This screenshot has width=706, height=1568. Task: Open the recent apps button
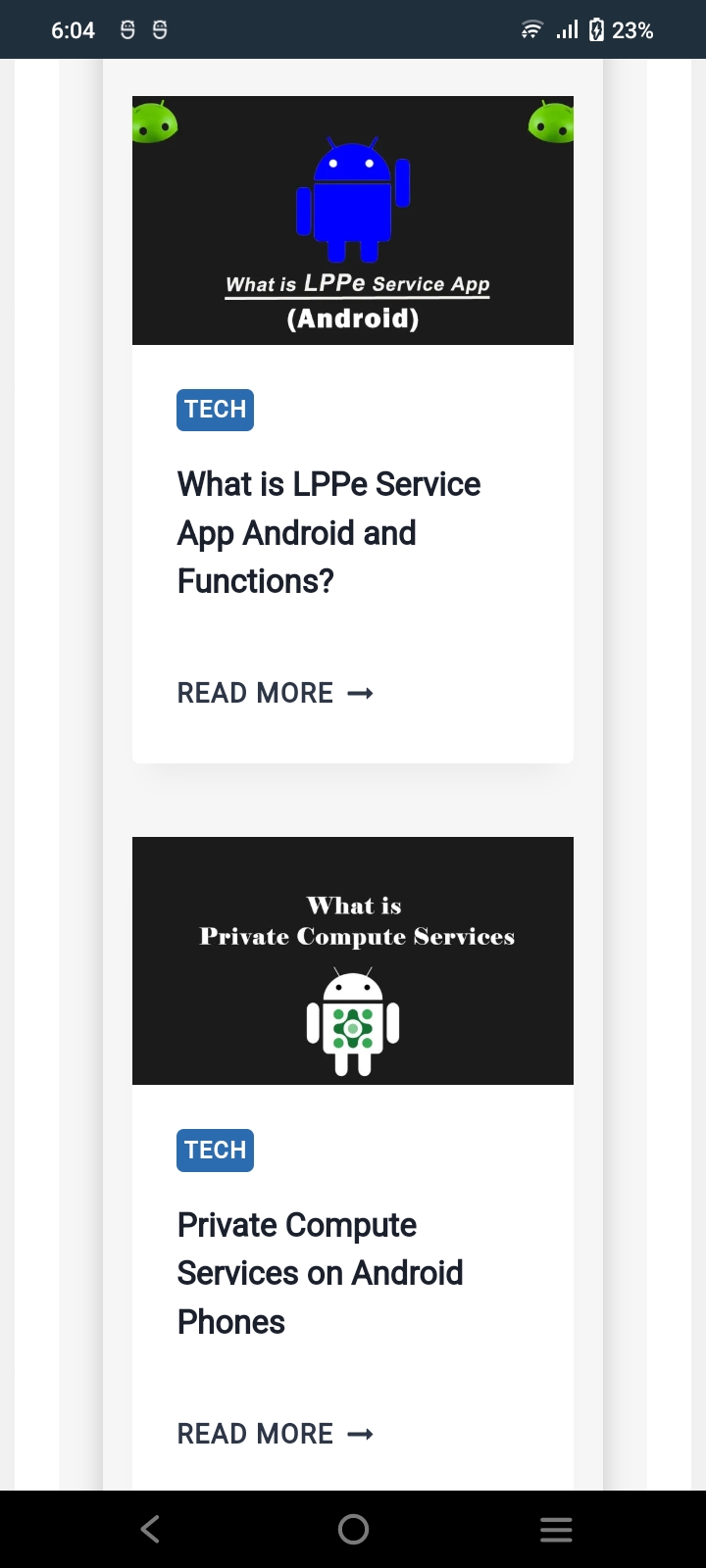coord(556,1529)
